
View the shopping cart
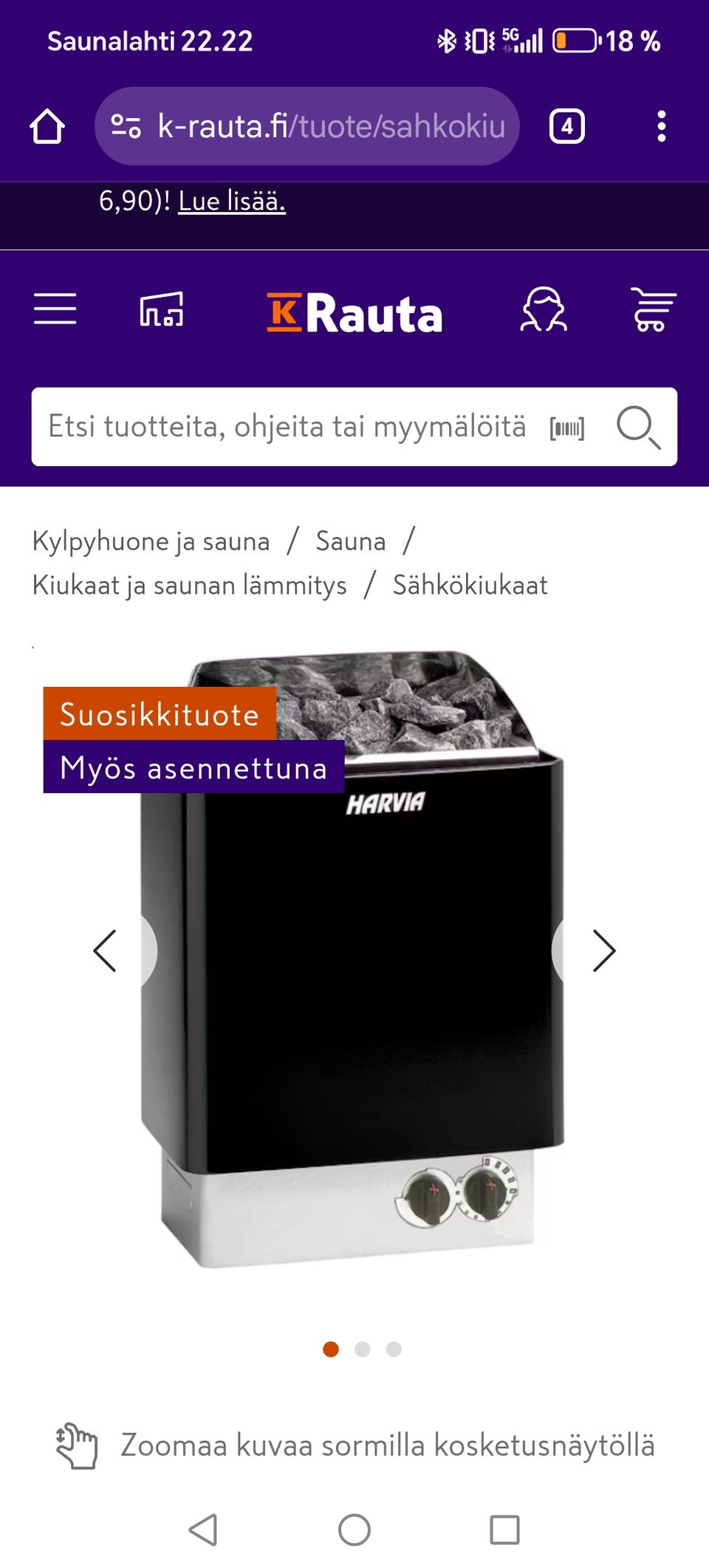(653, 310)
